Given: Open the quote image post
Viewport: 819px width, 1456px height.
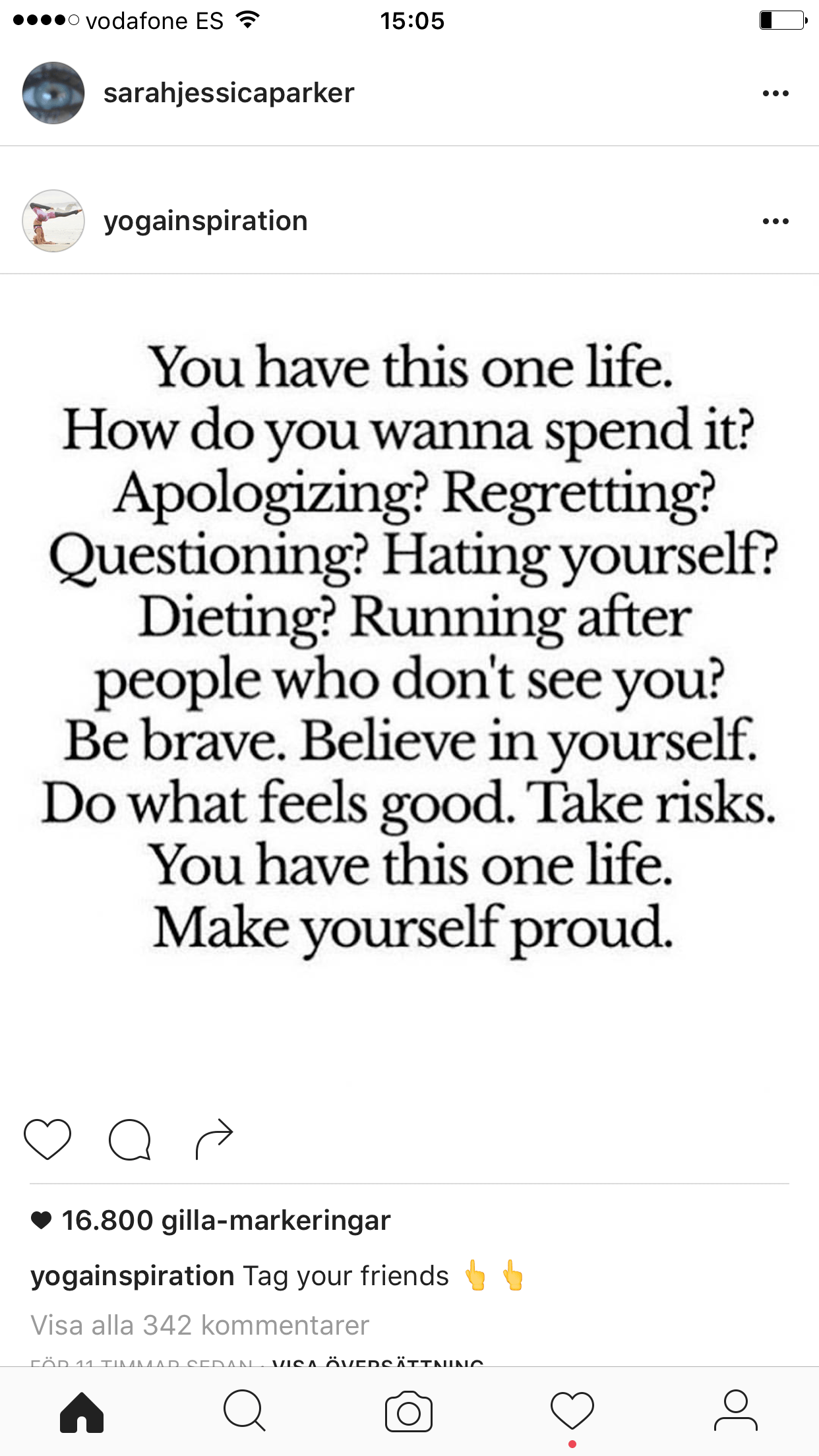Looking at the screenshot, I should (x=409, y=646).
